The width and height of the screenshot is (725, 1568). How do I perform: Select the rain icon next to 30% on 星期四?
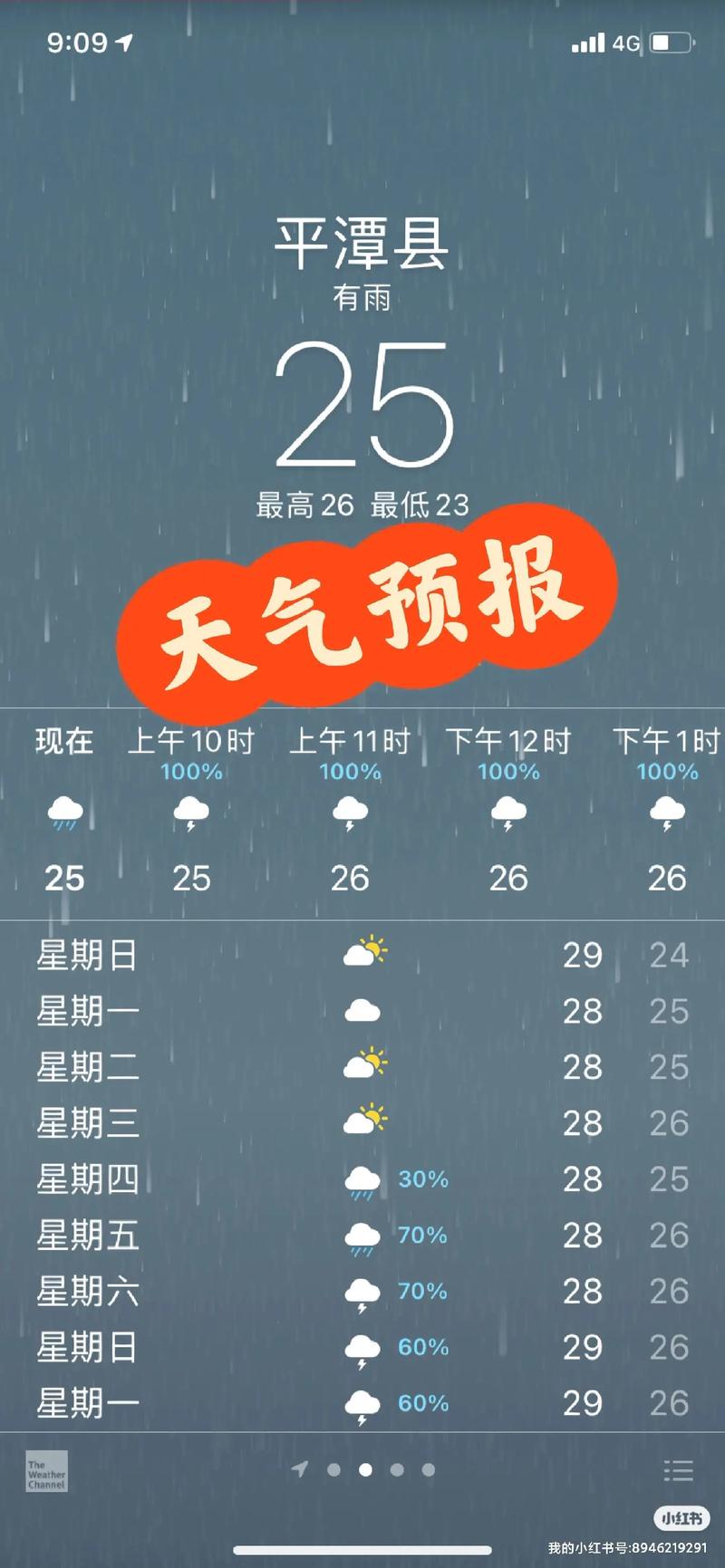coord(362,1179)
